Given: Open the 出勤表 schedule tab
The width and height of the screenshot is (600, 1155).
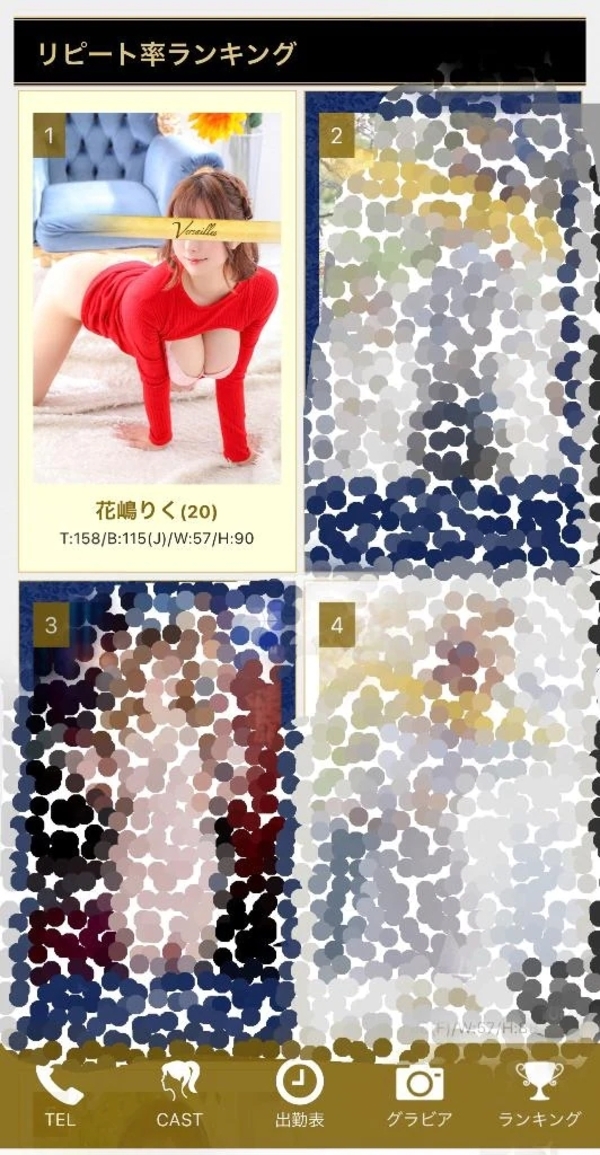Looking at the screenshot, I should click(300, 1096).
